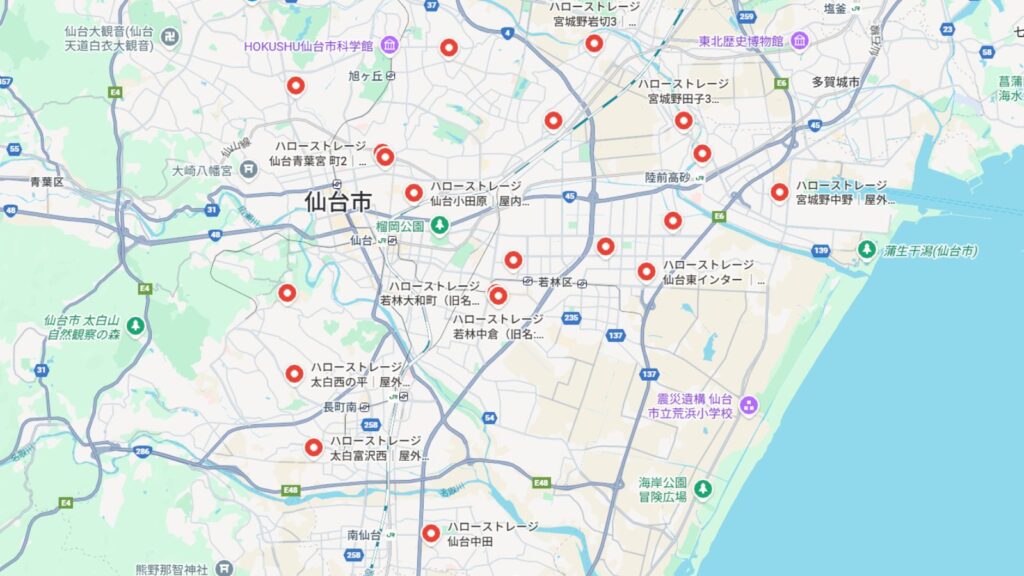The width and height of the screenshot is (1024, 576).
Task: Tap the ハローストレージ 宮城野田子3 marker
Action: click(x=683, y=120)
